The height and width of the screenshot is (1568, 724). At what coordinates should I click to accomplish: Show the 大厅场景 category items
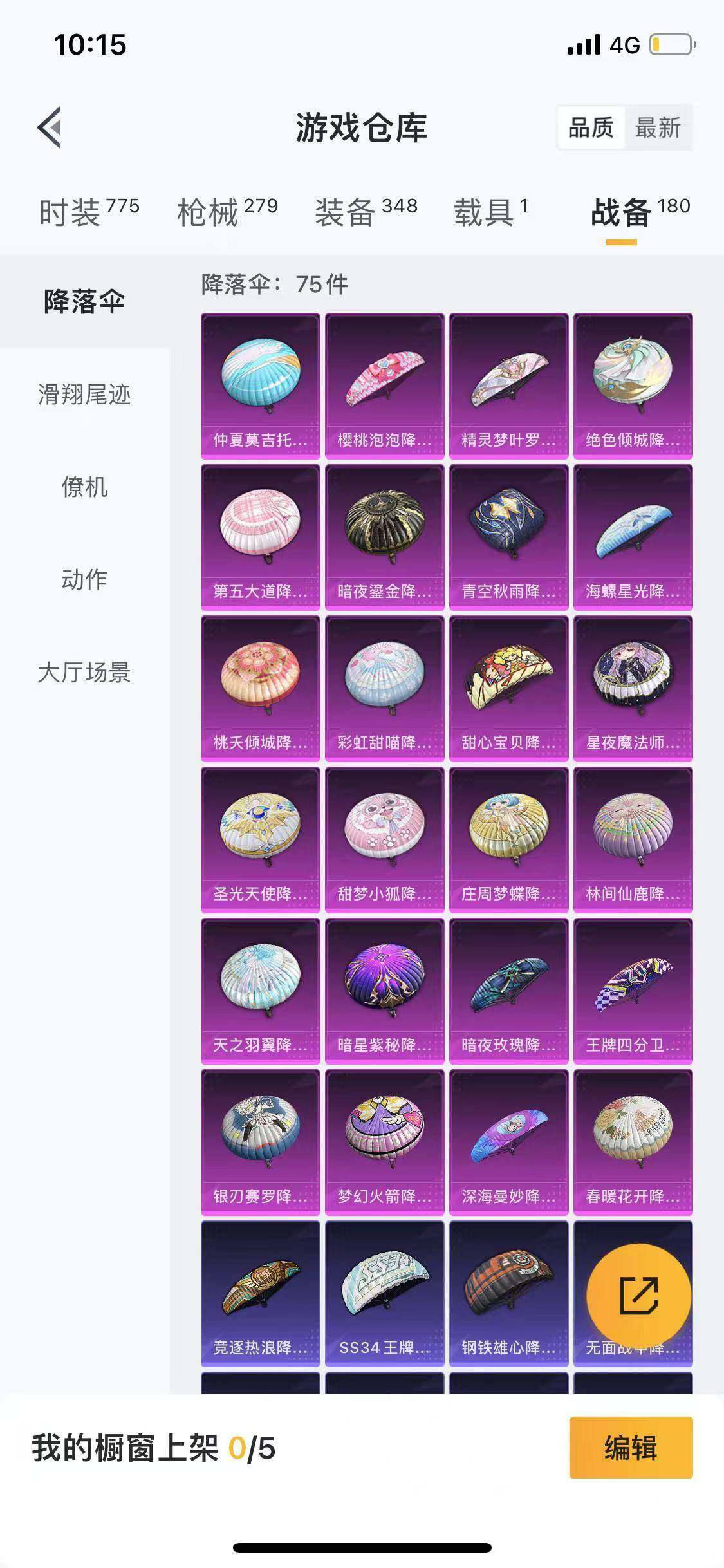tap(84, 673)
